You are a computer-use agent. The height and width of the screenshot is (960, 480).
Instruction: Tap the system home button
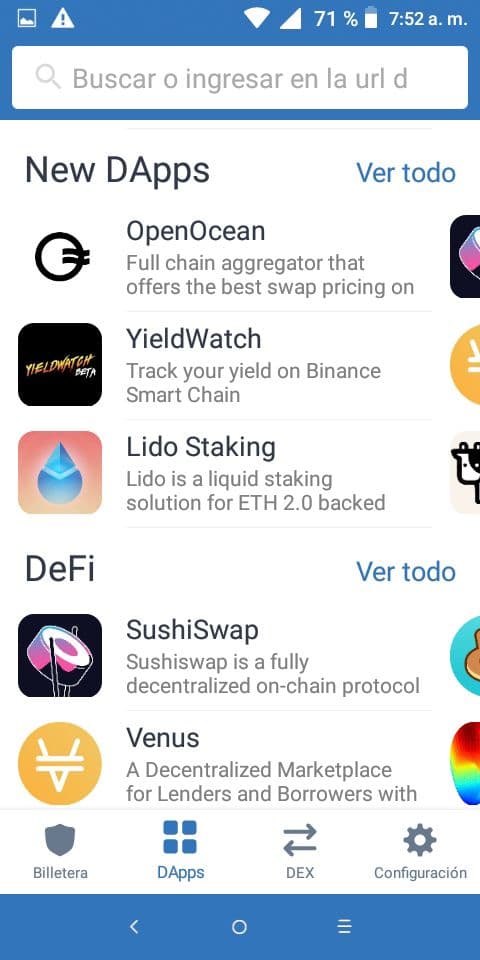coord(239,927)
